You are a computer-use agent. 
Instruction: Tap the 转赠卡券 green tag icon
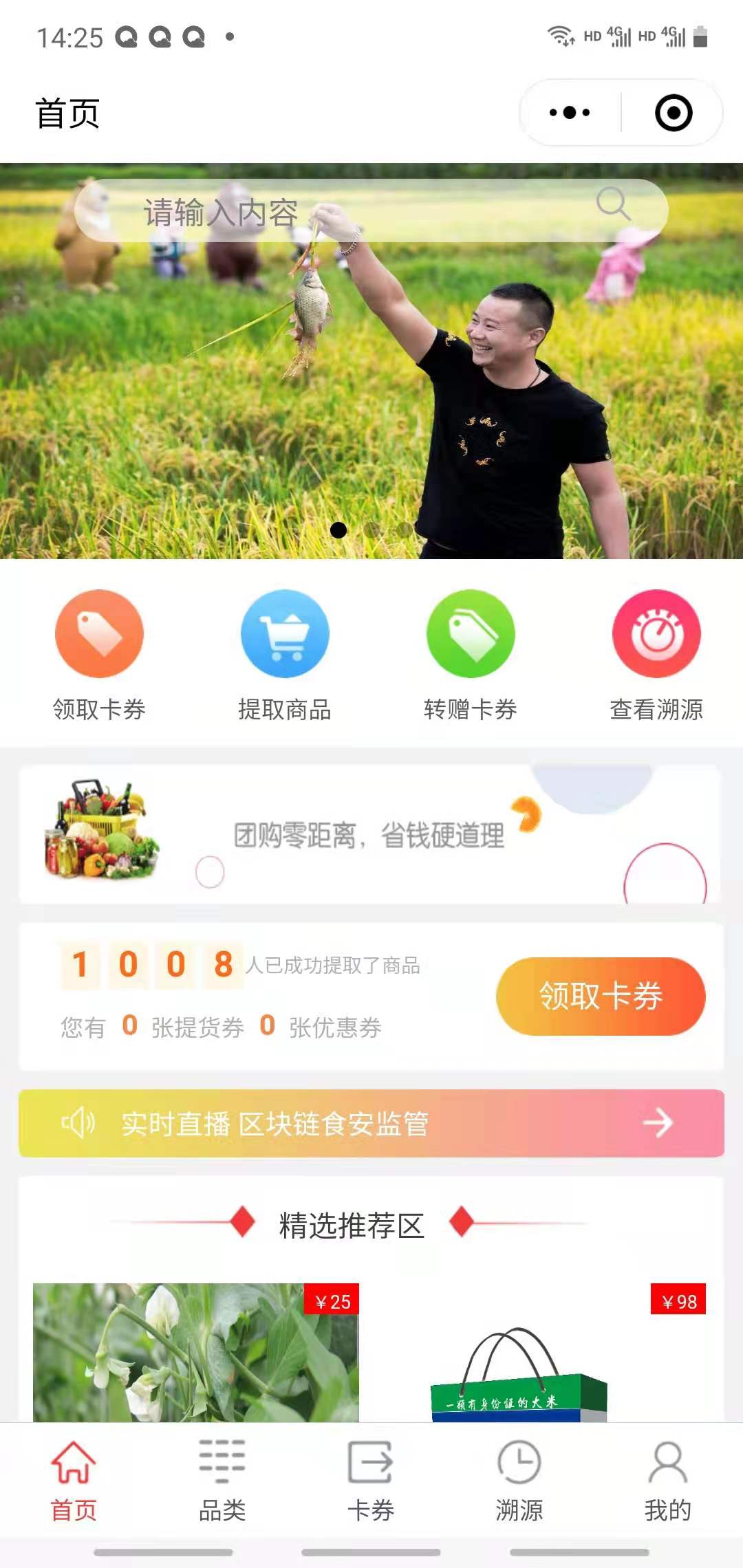click(471, 634)
